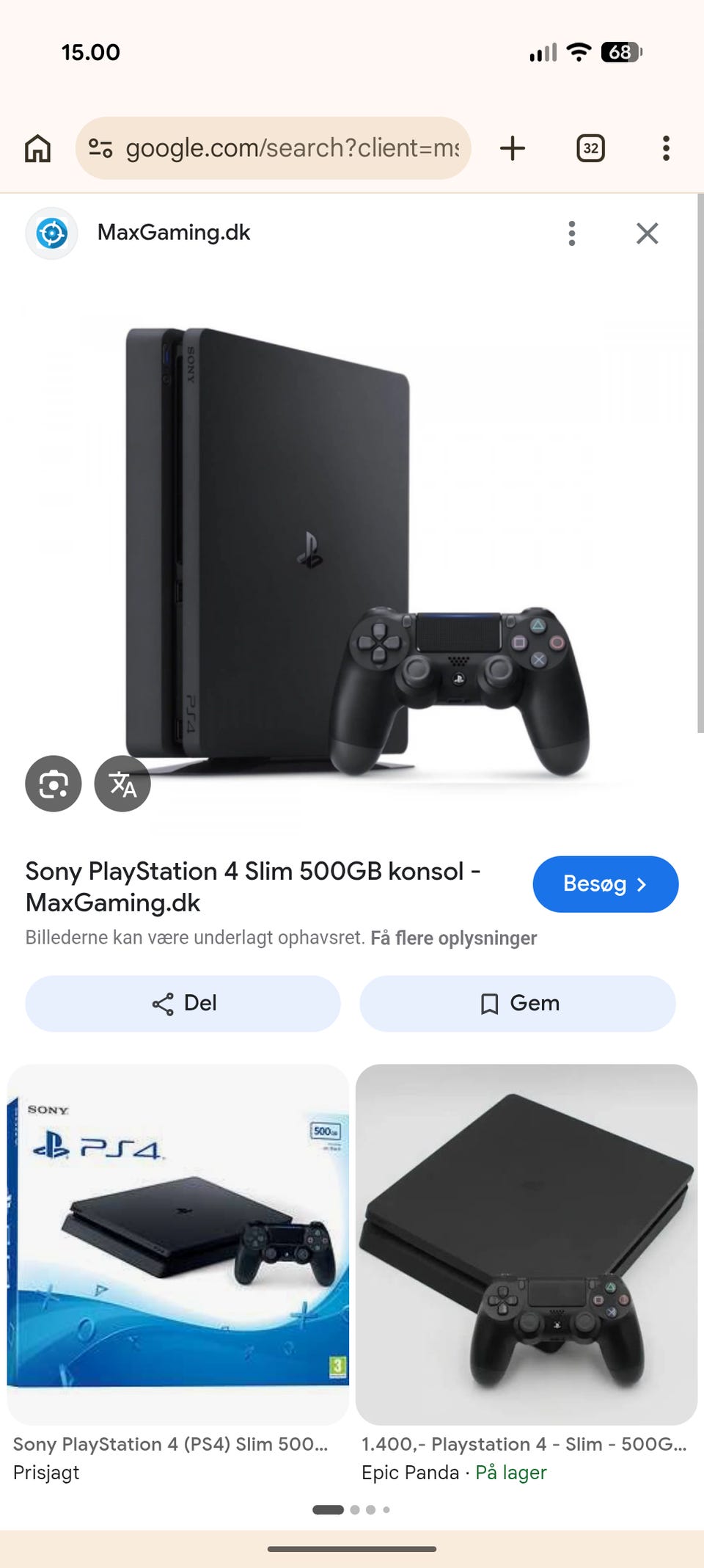
Task: Search this image with Google Lens
Action: 54,784
